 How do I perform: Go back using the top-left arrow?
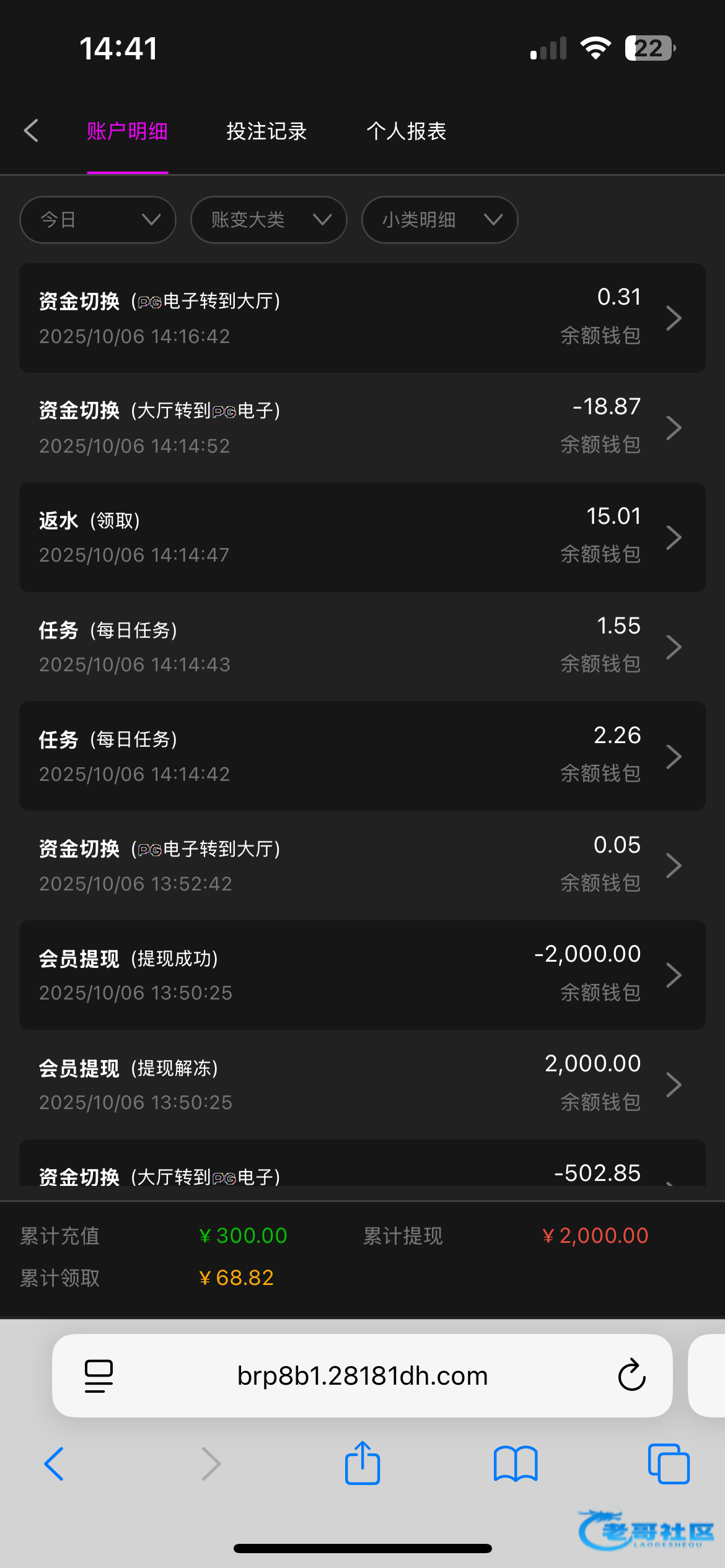pos(31,131)
